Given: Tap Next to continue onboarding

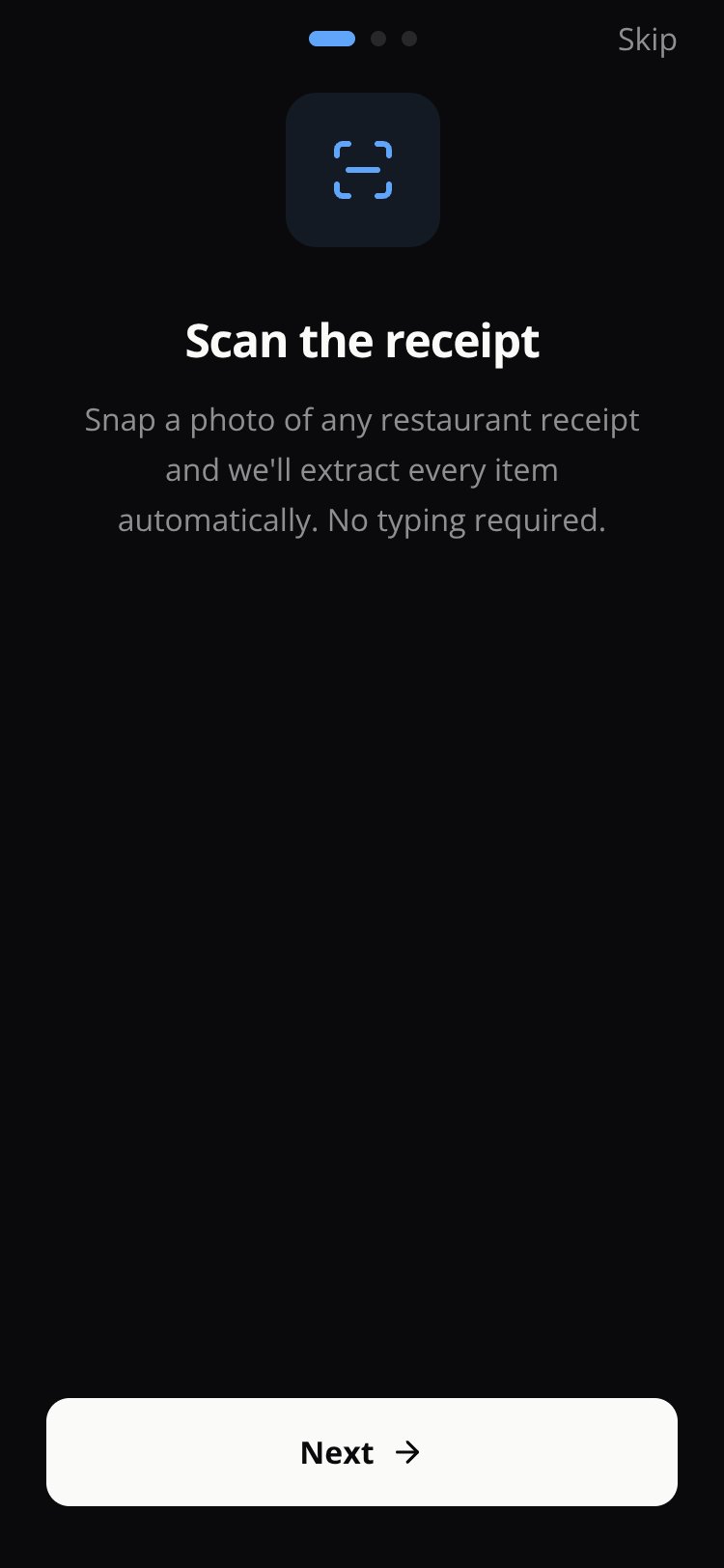Looking at the screenshot, I should tap(362, 1452).
